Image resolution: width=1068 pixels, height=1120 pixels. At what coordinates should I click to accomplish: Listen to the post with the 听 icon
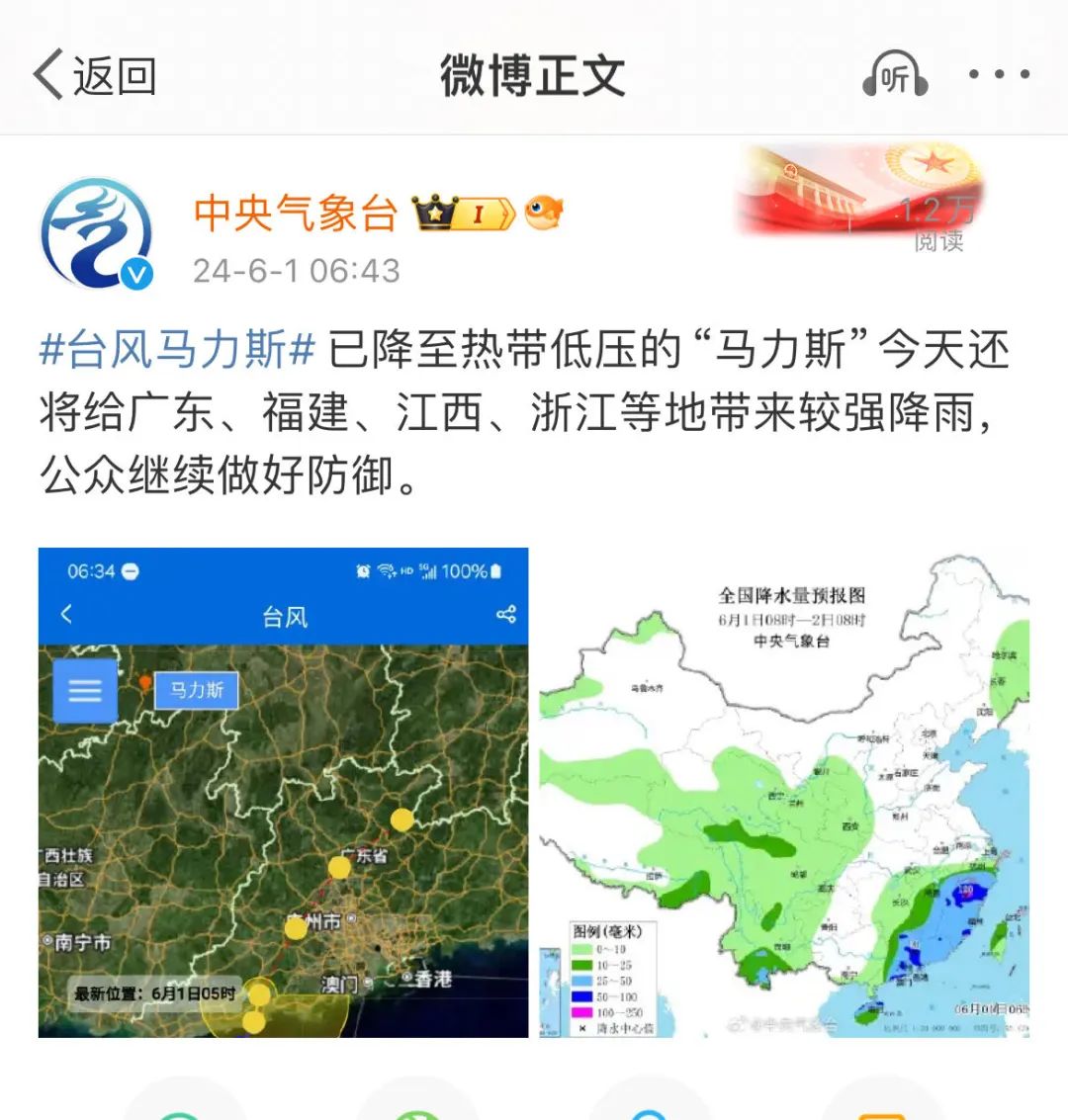[894, 75]
